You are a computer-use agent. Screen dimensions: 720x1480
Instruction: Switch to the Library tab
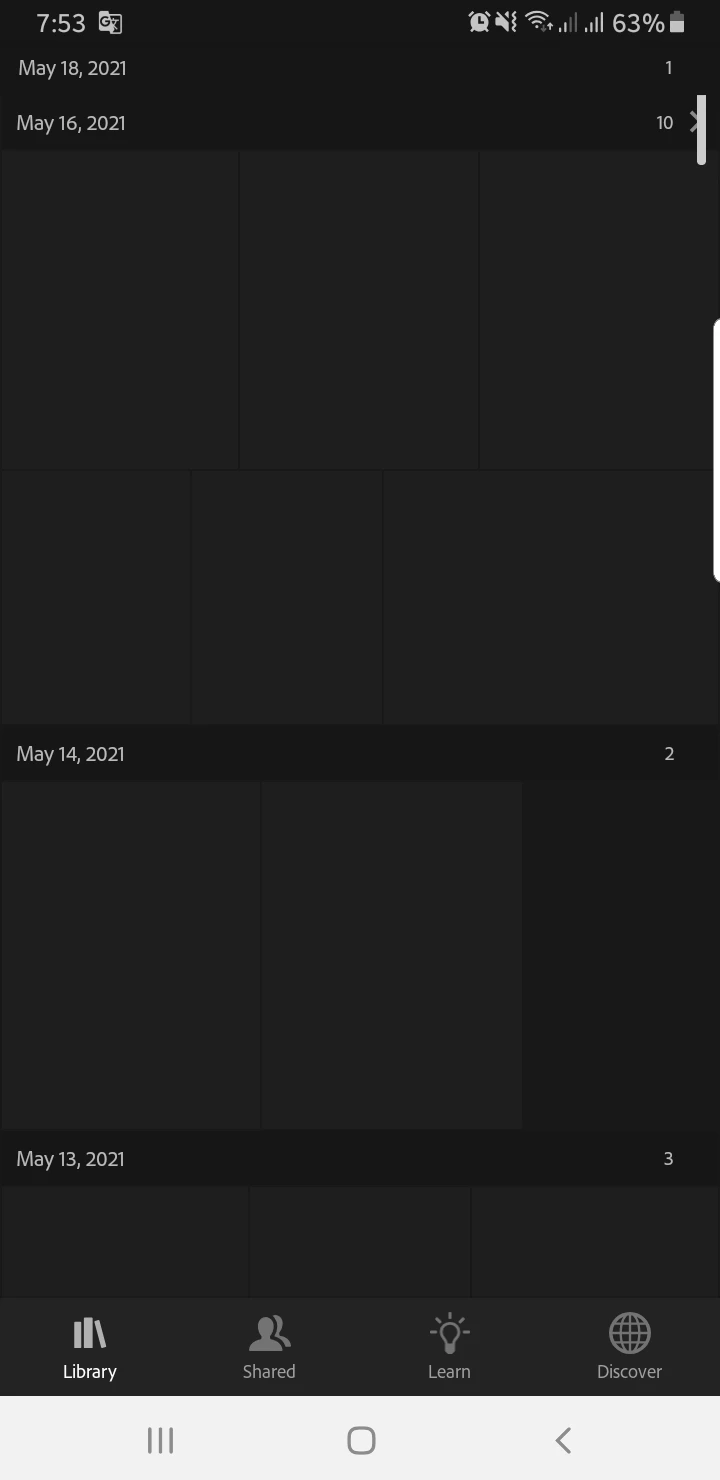click(x=90, y=1347)
